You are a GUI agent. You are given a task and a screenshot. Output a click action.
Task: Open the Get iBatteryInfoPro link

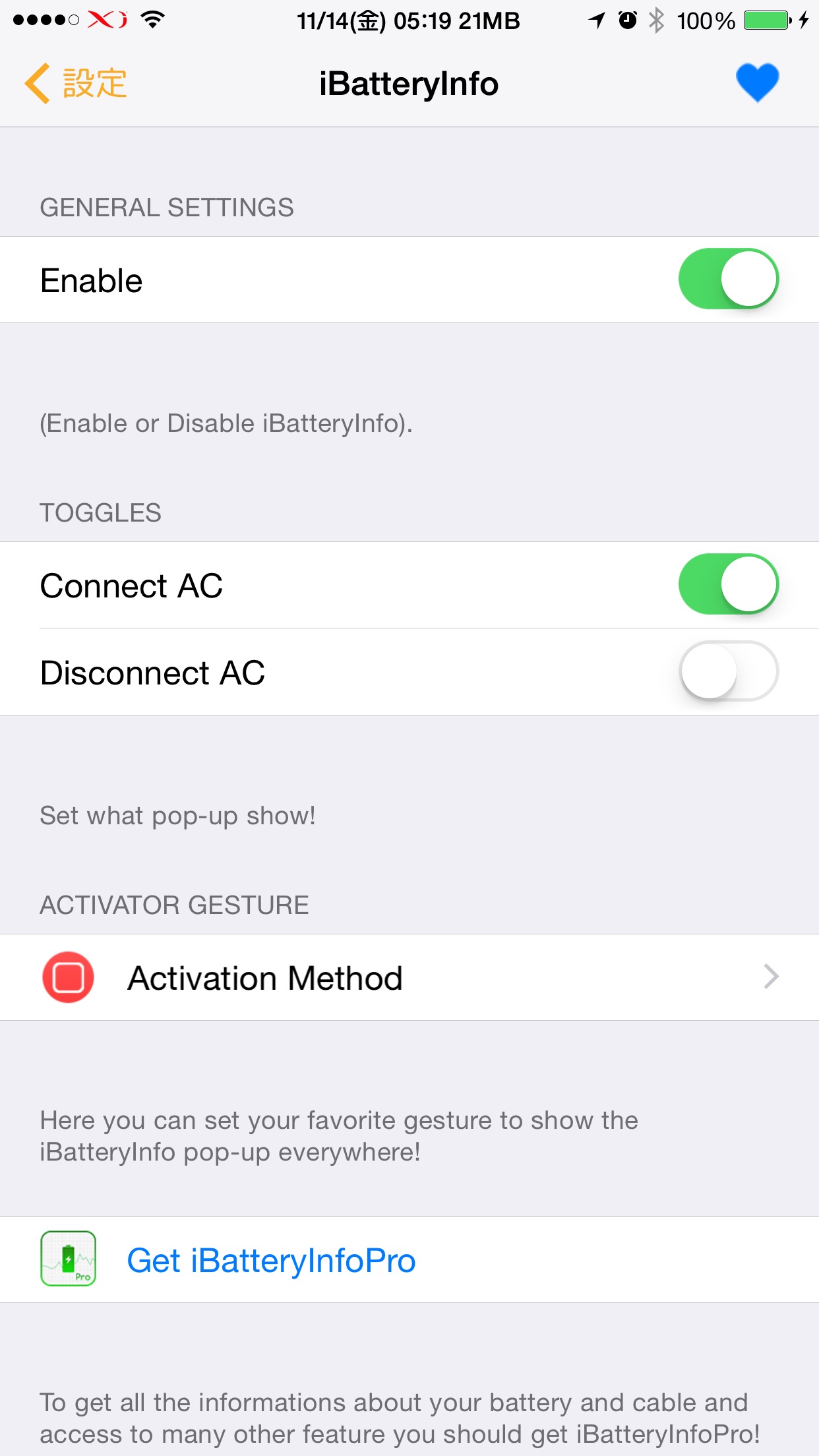coord(409,1259)
